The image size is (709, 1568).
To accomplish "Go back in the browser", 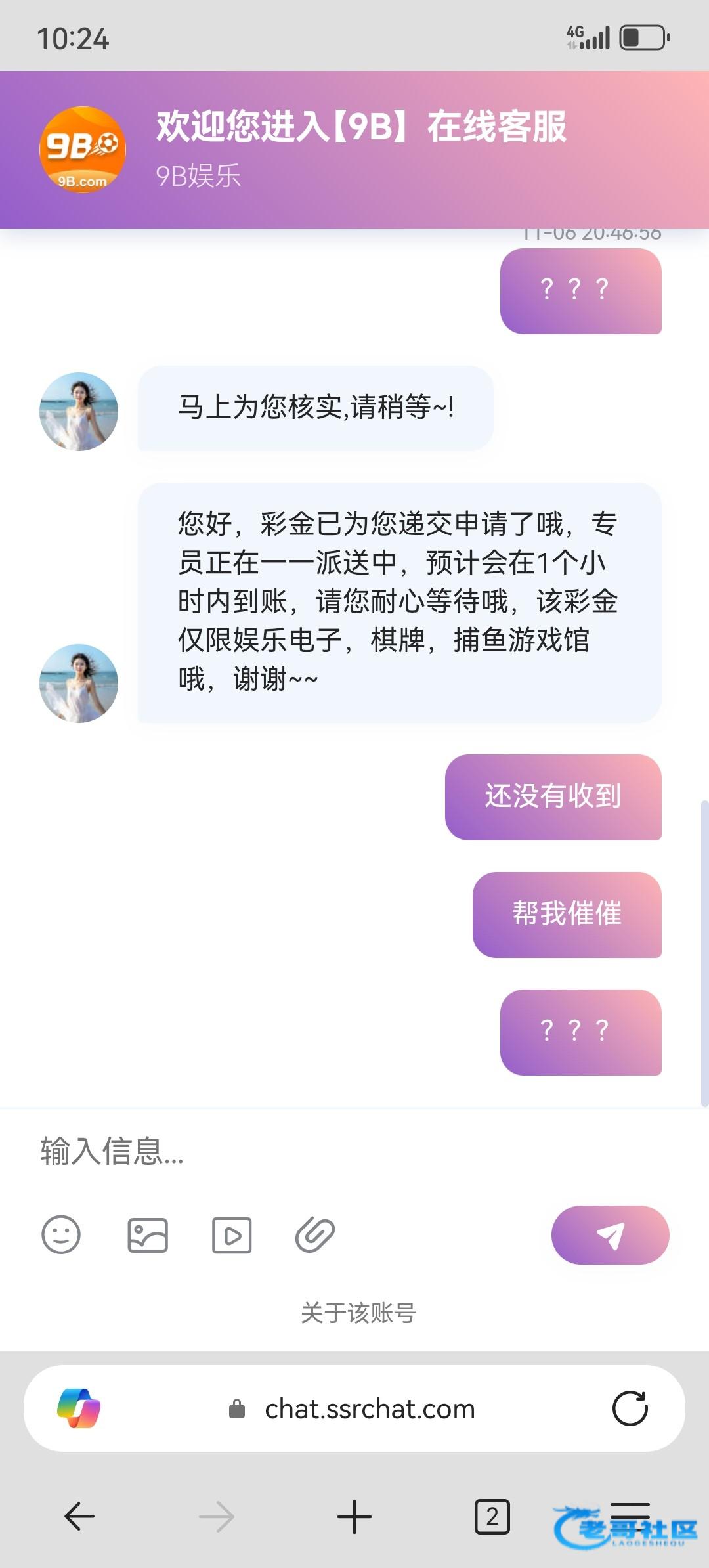I will click(79, 1517).
